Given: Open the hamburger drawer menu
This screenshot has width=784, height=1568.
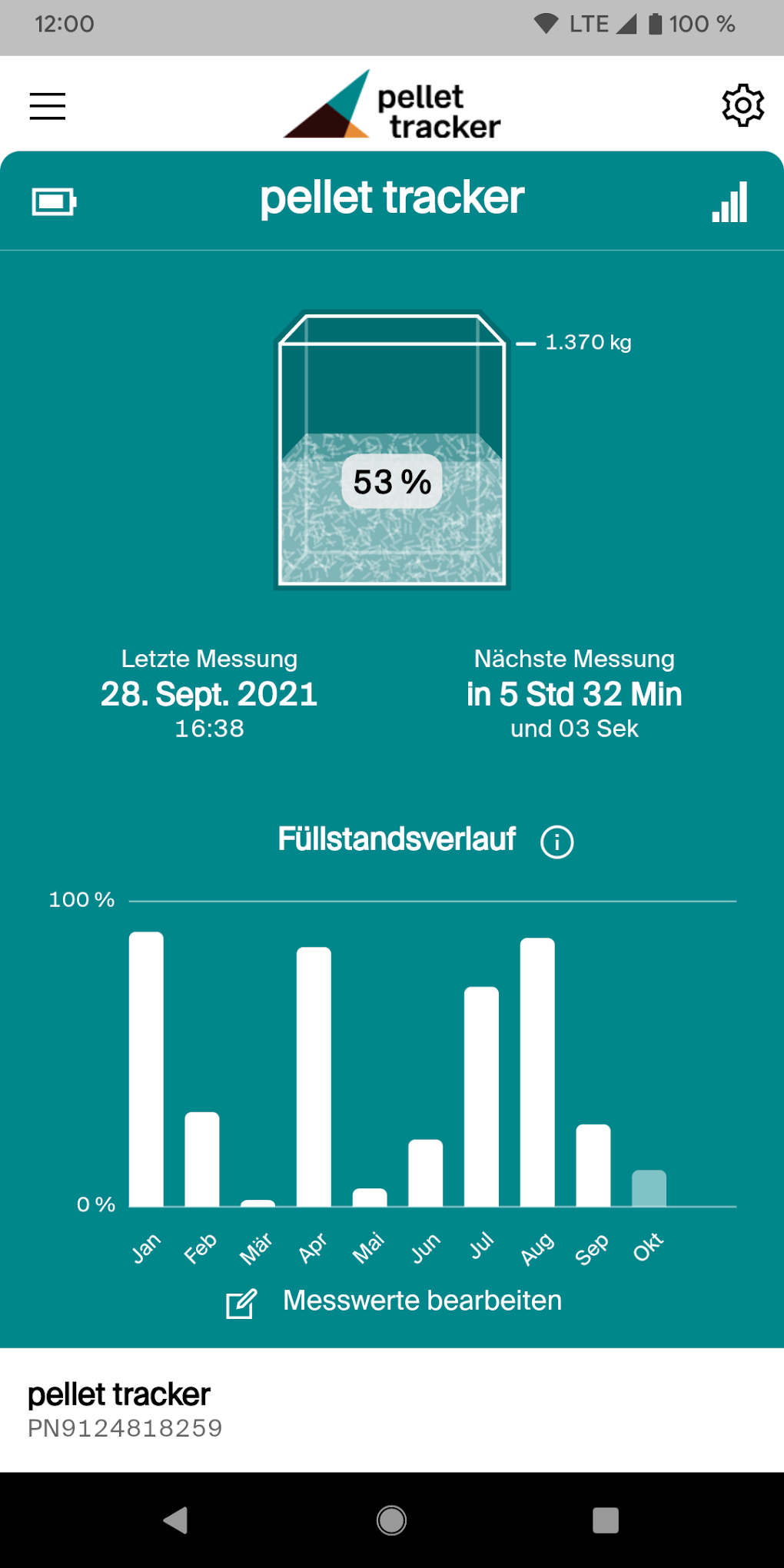Looking at the screenshot, I should [48, 106].
